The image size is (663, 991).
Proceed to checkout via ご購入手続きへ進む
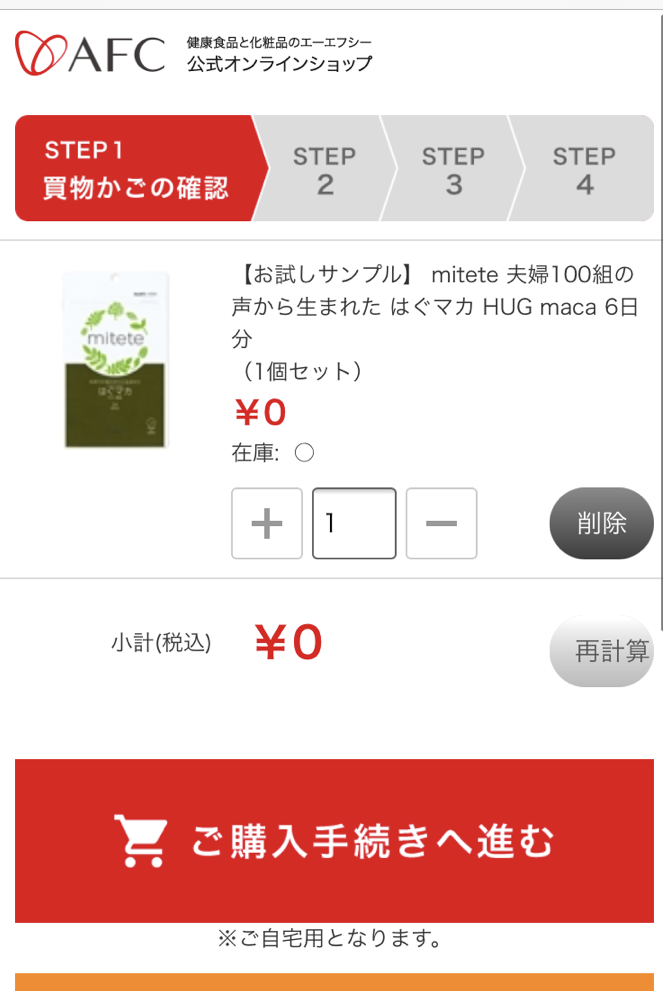(334, 840)
